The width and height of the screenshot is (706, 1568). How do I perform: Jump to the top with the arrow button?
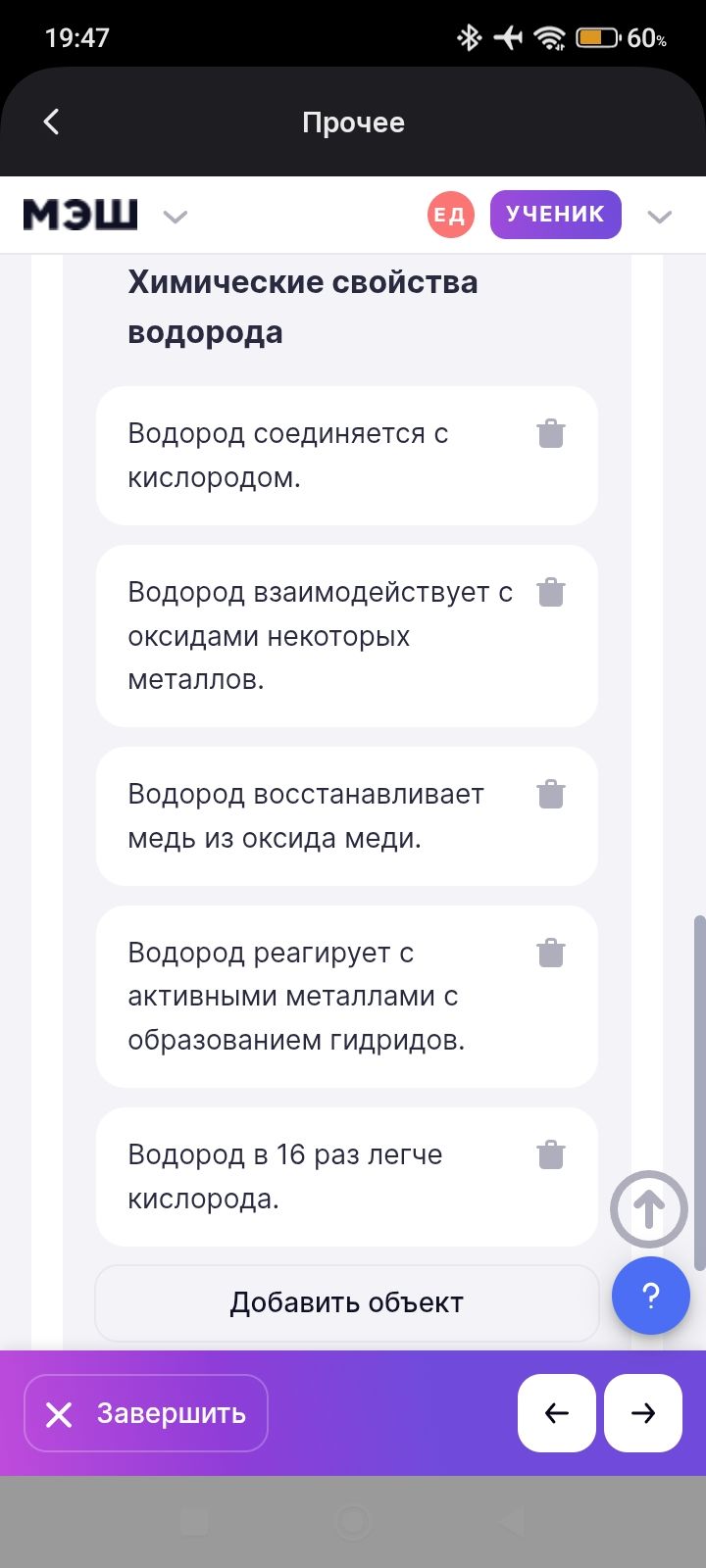pos(648,1209)
